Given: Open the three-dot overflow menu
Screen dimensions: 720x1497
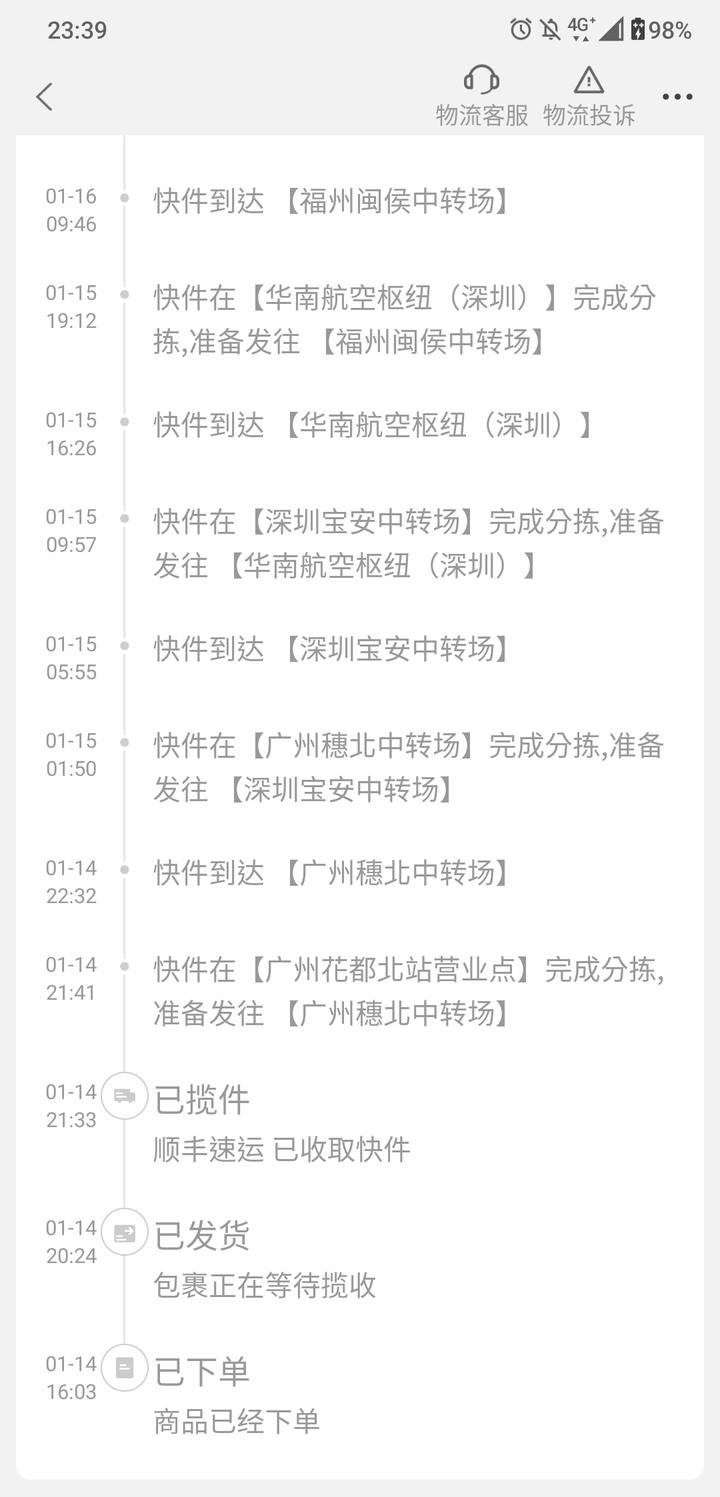Looking at the screenshot, I should 677,97.
